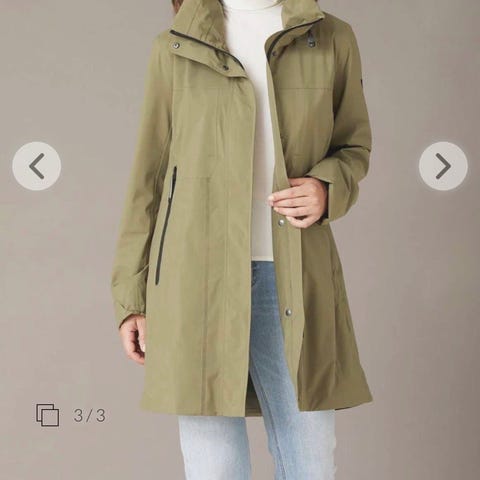The image size is (480, 480).
Task: Open the image gallery icon
Action: 48,415
